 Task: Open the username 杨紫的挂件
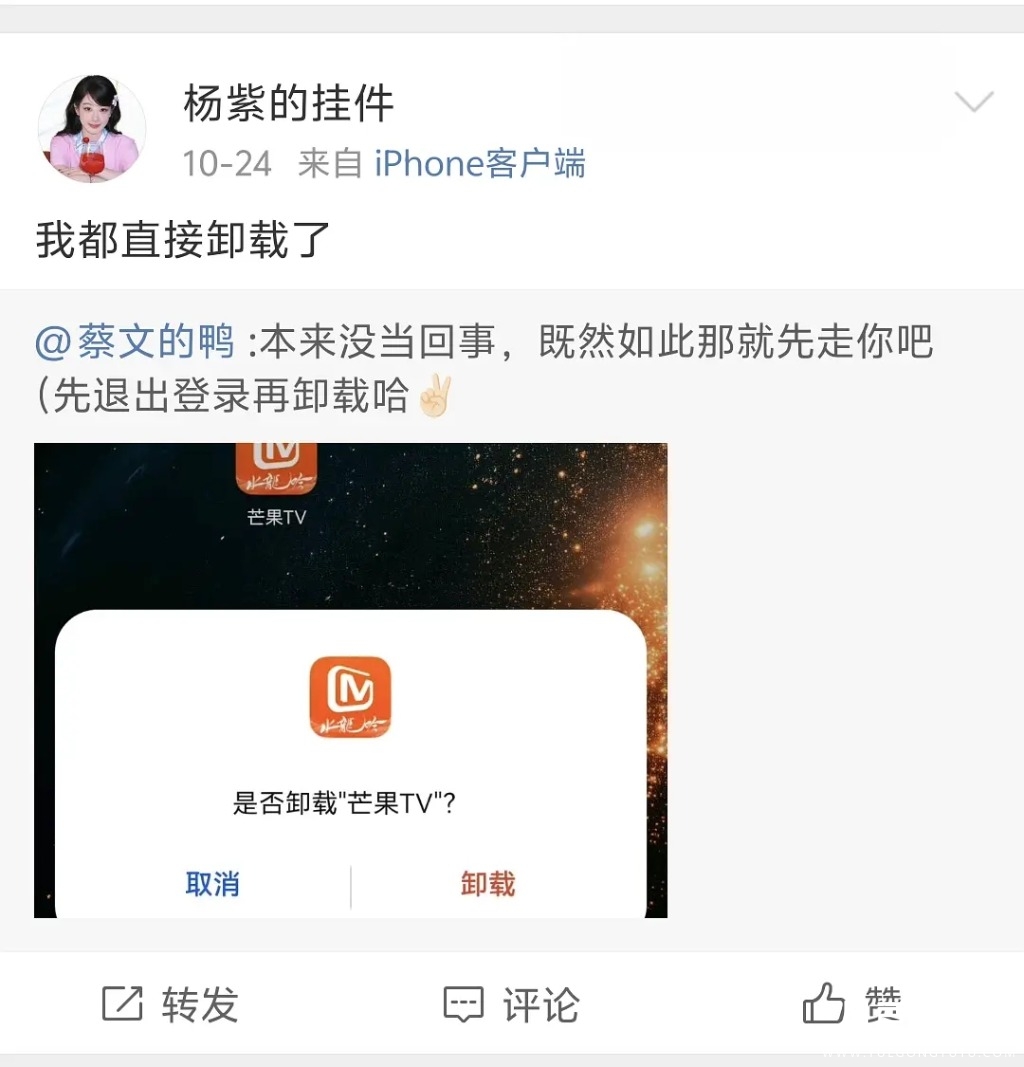pyautogui.click(x=288, y=103)
